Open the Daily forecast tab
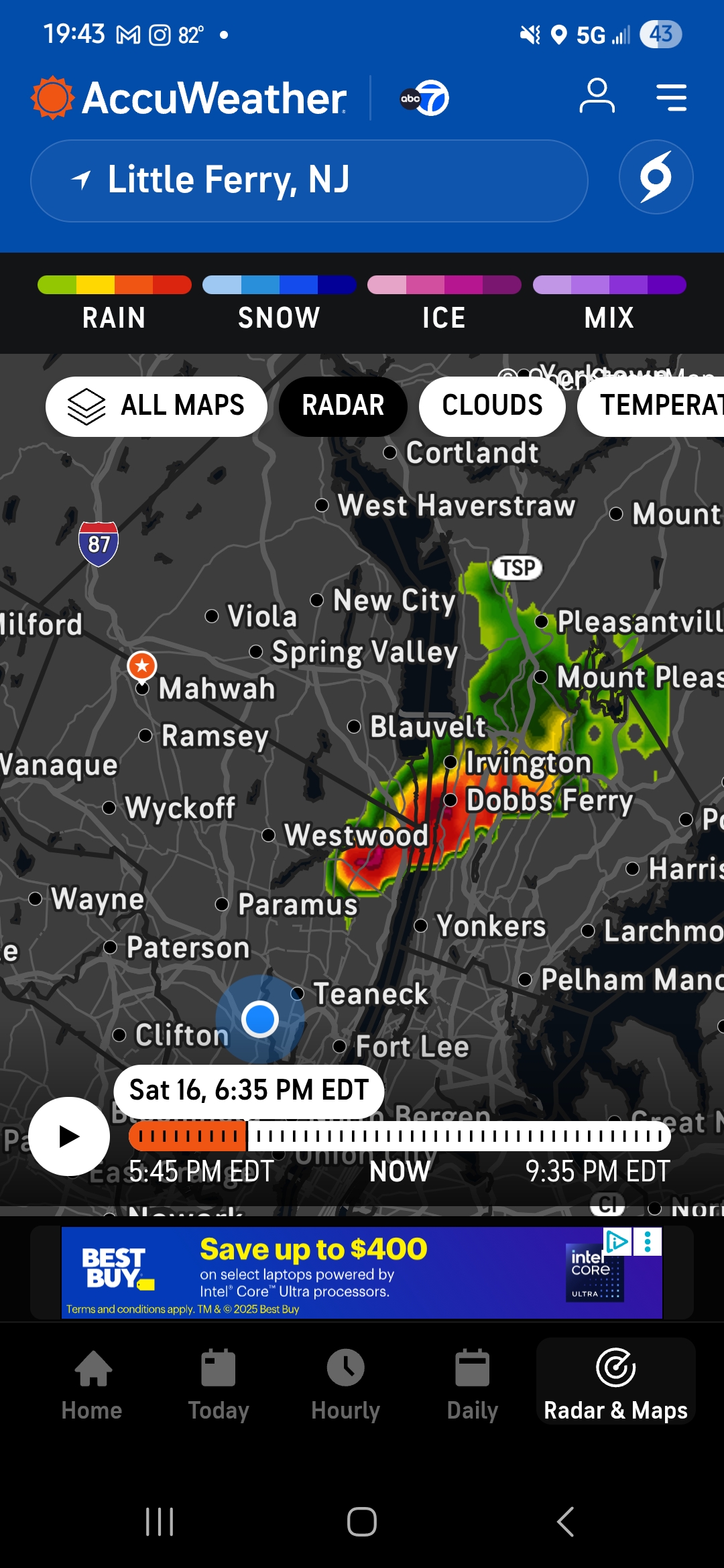Viewport: 724px width, 1568px height. click(472, 1384)
